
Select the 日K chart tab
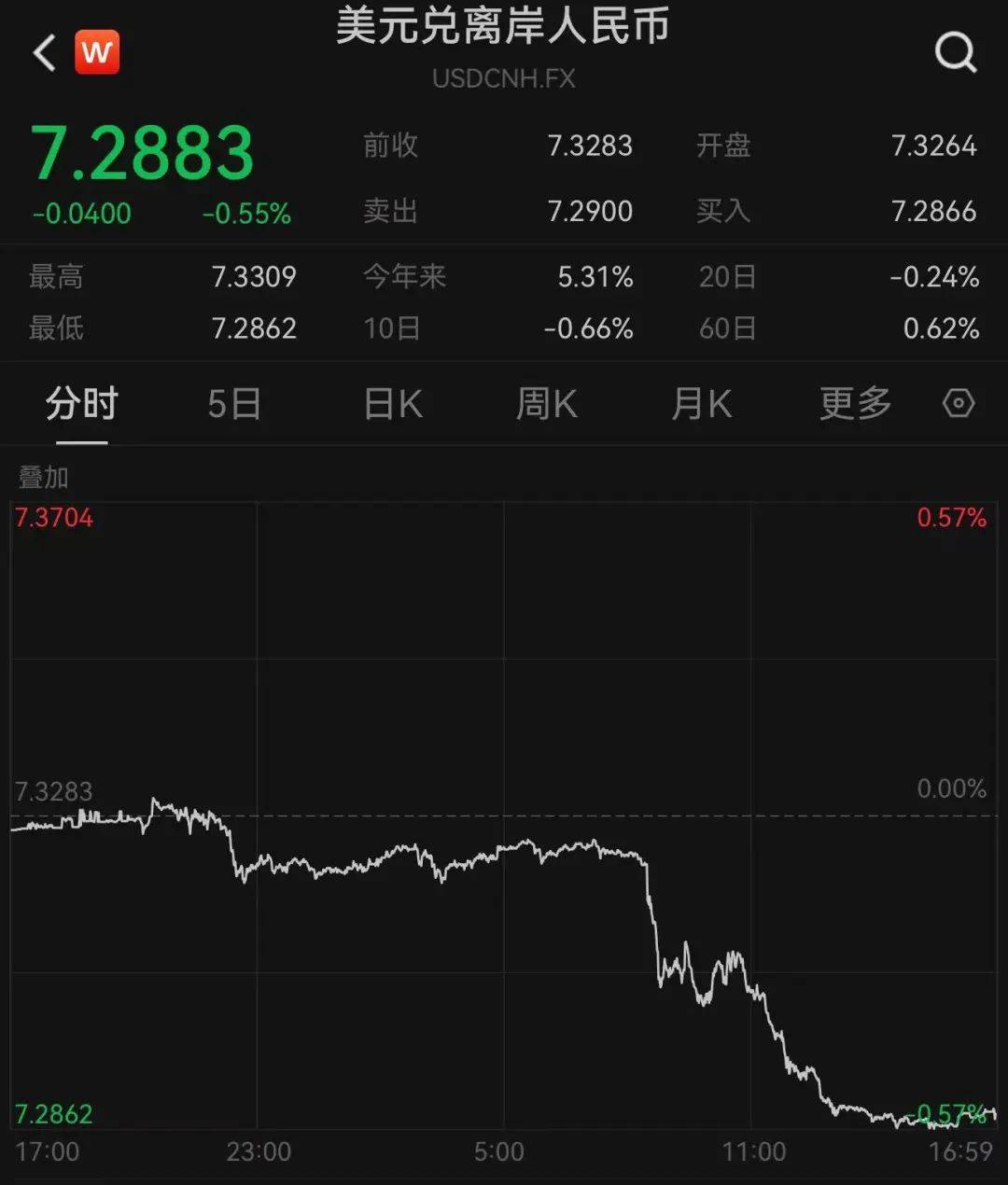pyautogui.click(x=393, y=404)
